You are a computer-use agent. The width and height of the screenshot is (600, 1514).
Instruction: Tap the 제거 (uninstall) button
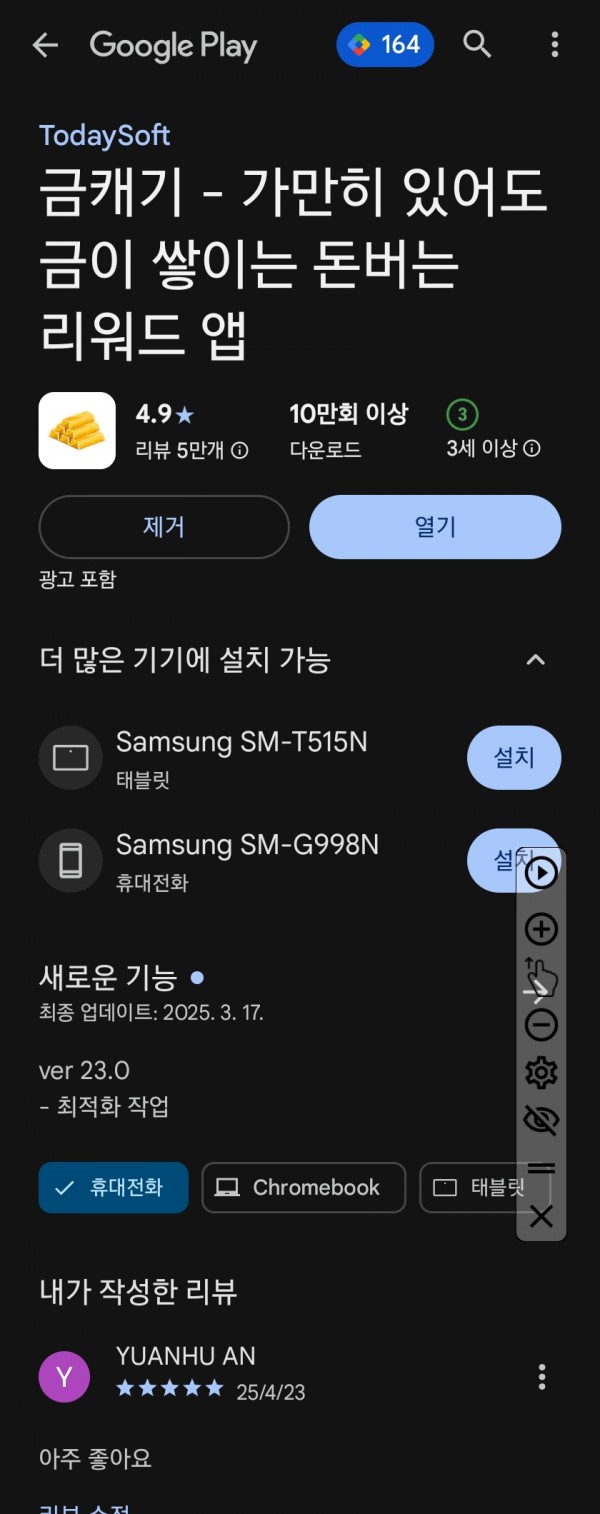[164, 527]
